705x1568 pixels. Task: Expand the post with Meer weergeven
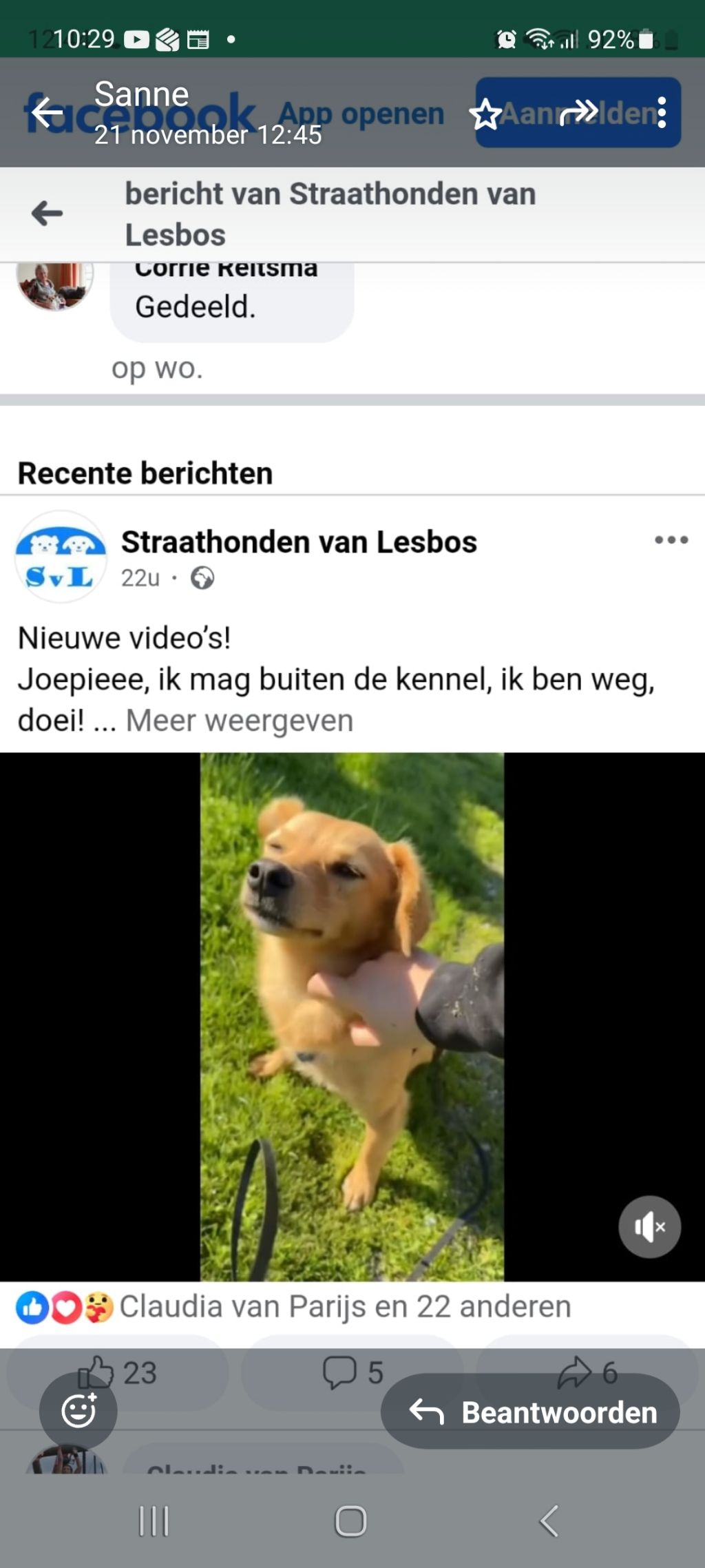239,721
